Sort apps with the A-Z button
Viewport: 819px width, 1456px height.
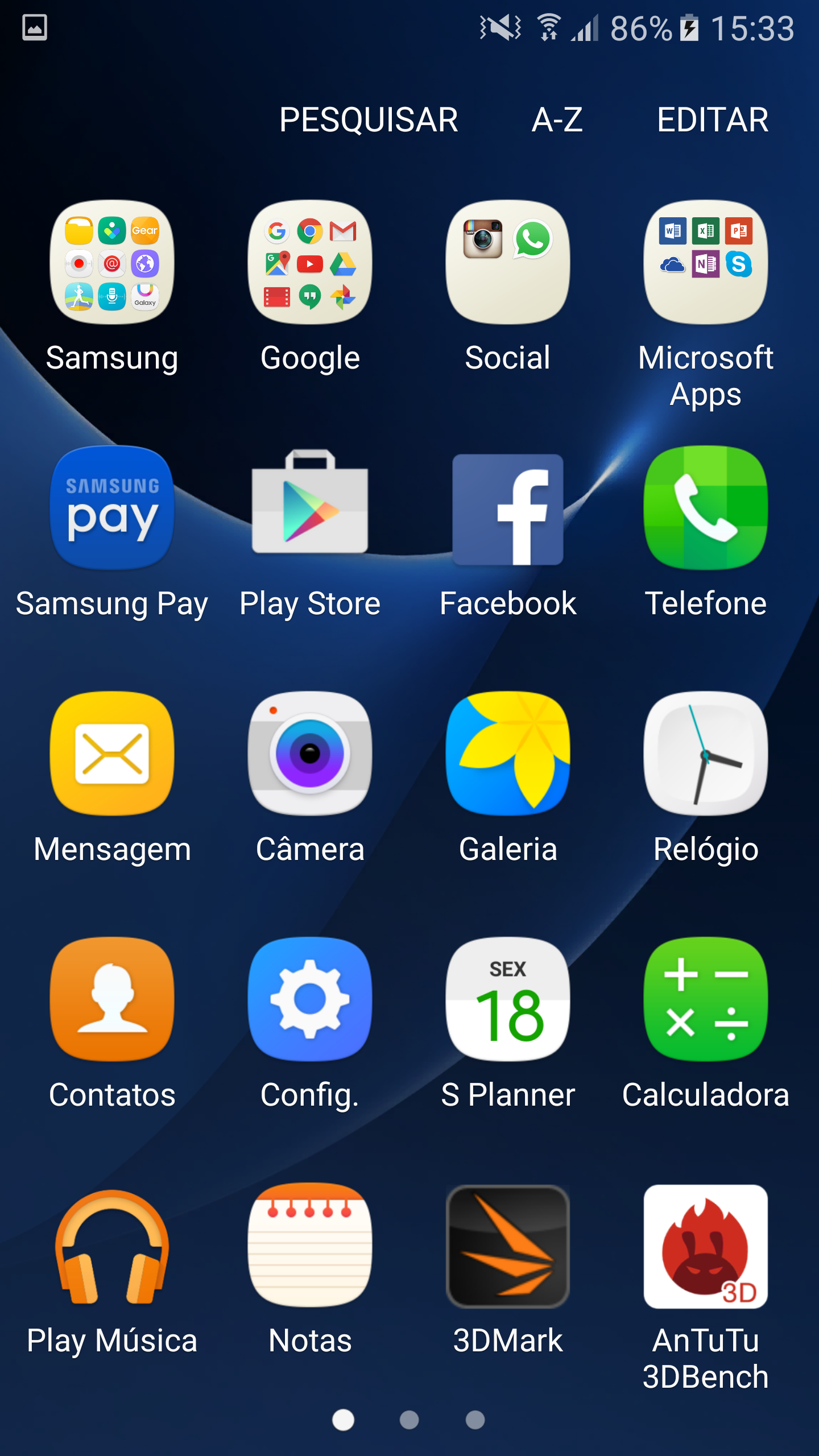click(x=557, y=120)
